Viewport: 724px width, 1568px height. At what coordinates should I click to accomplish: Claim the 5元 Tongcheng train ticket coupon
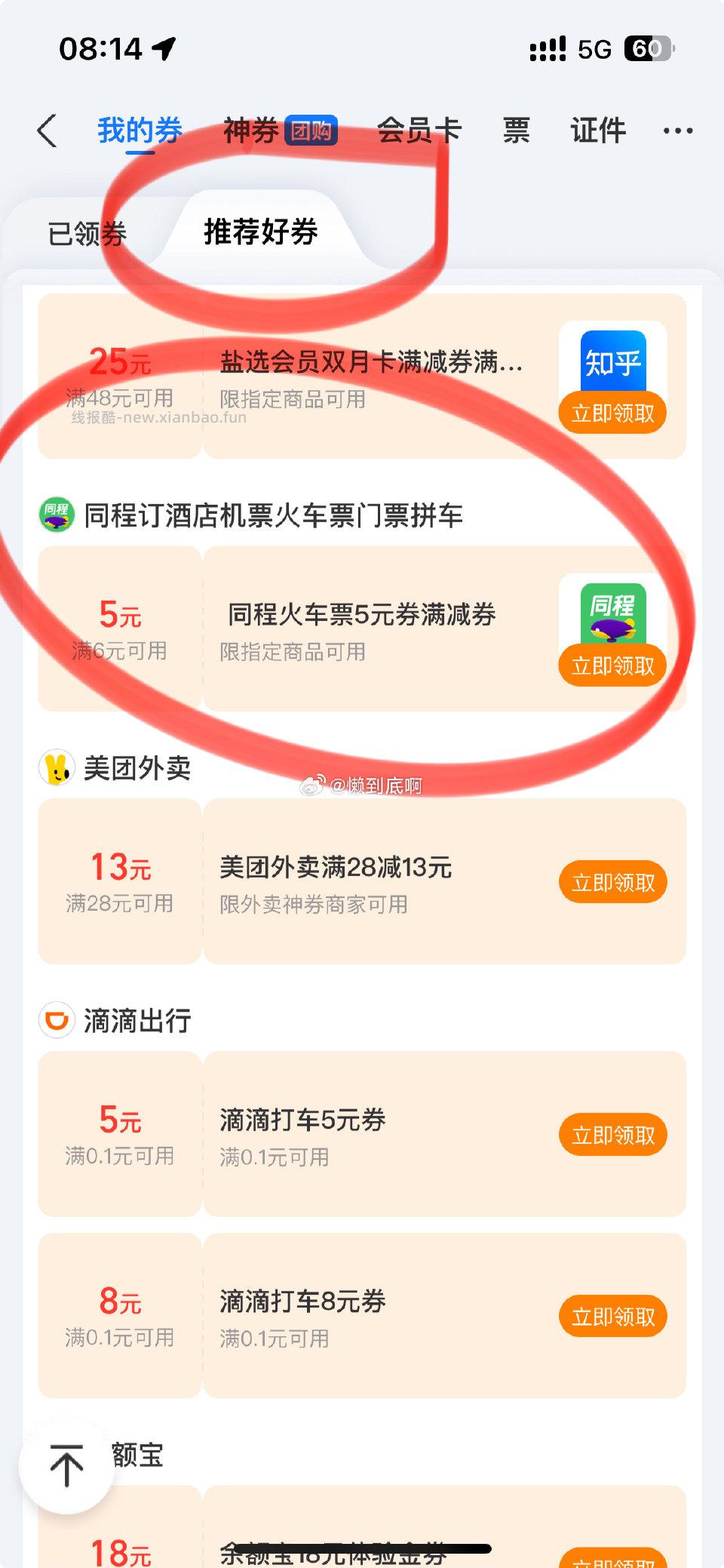612,666
